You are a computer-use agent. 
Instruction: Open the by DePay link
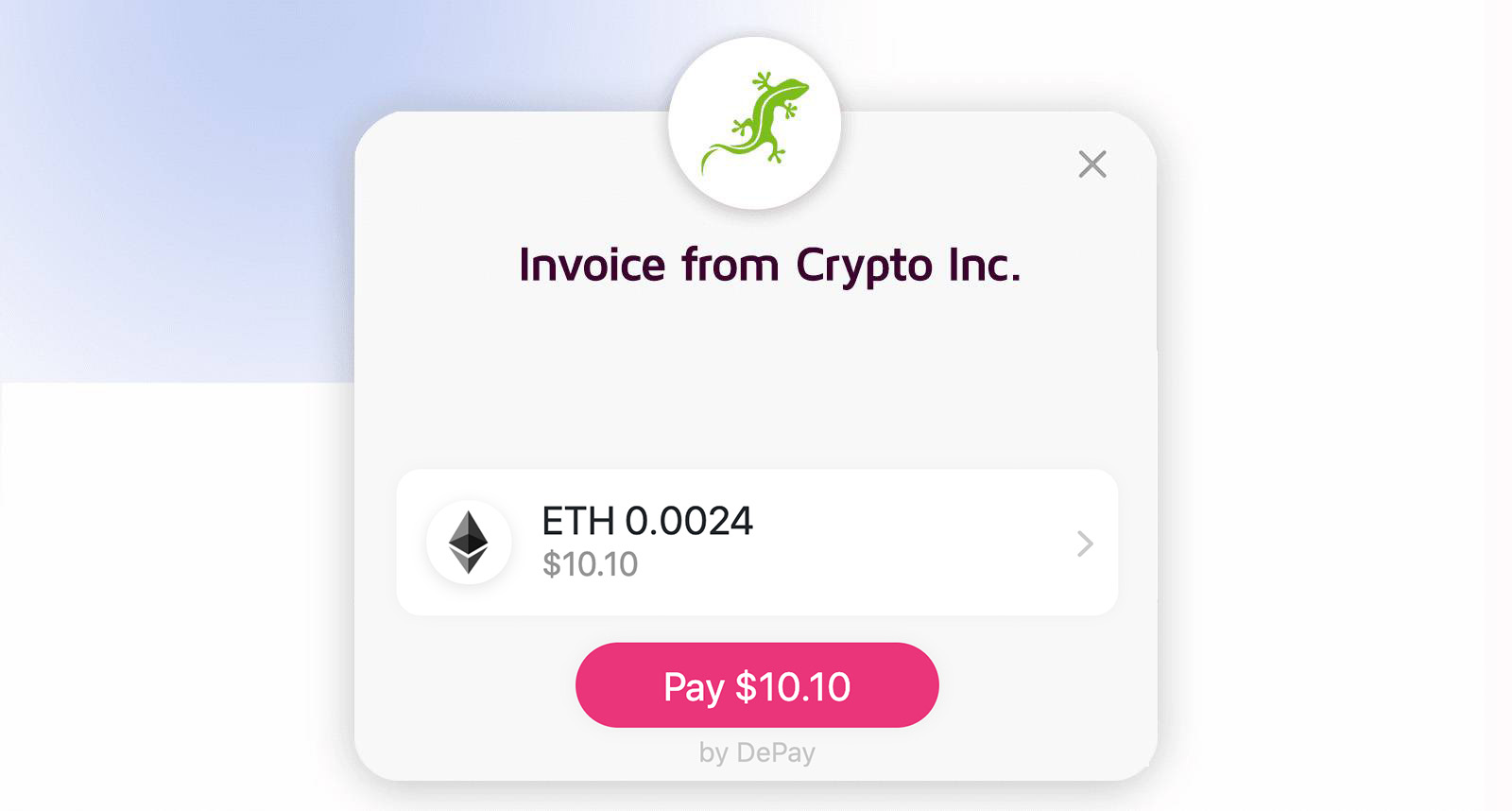click(x=757, y=753)
